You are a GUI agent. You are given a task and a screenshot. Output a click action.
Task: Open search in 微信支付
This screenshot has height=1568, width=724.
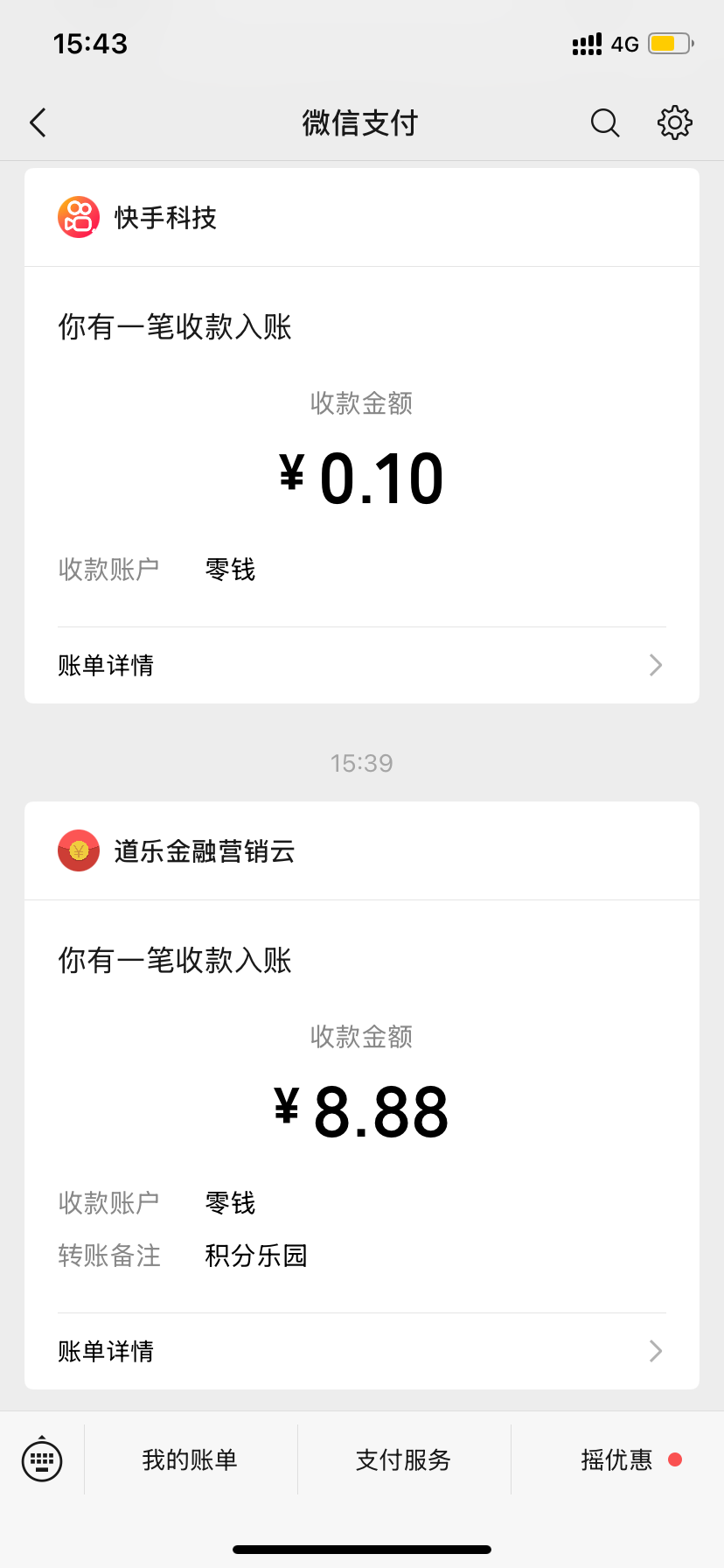[x=604, y=123]
